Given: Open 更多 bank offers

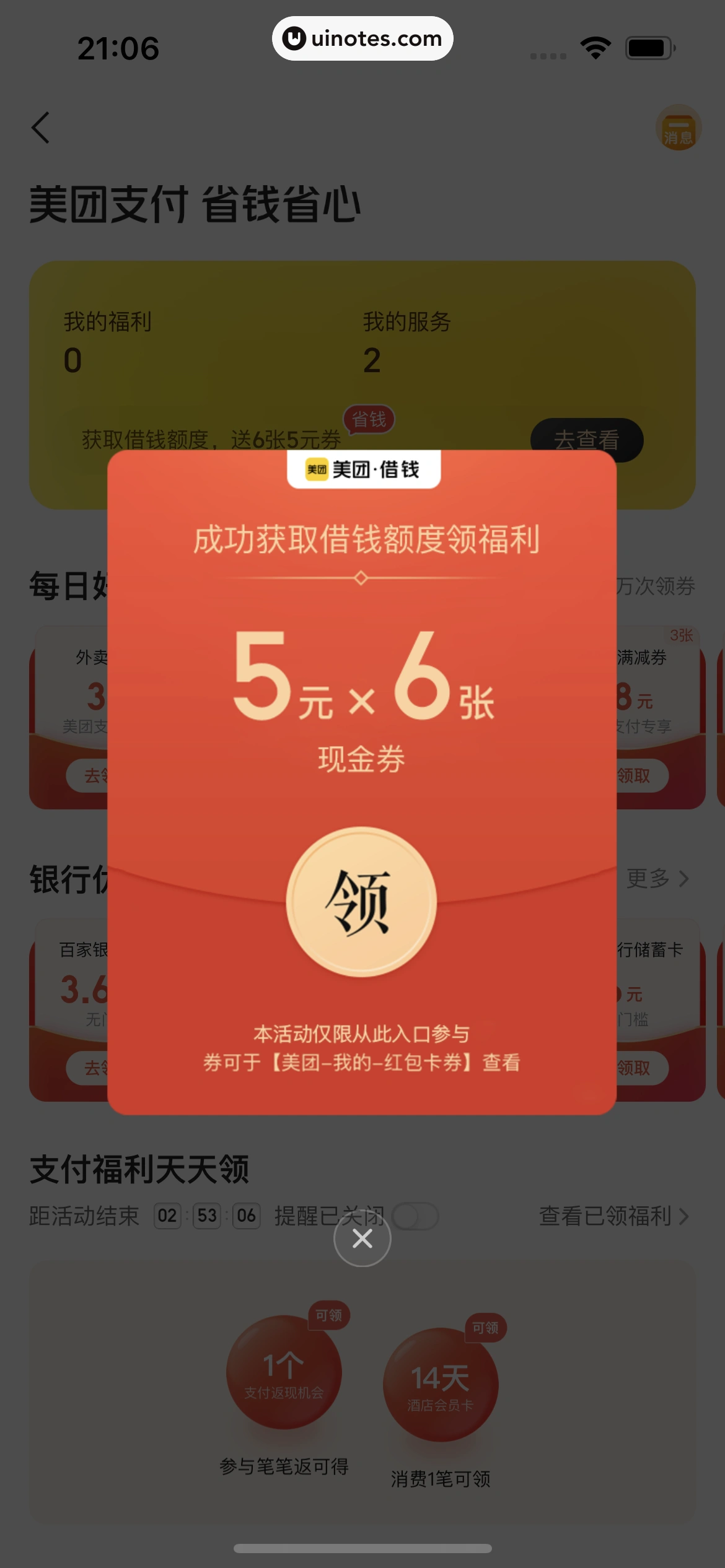Looking at the screenshot, I should (657, 878).
